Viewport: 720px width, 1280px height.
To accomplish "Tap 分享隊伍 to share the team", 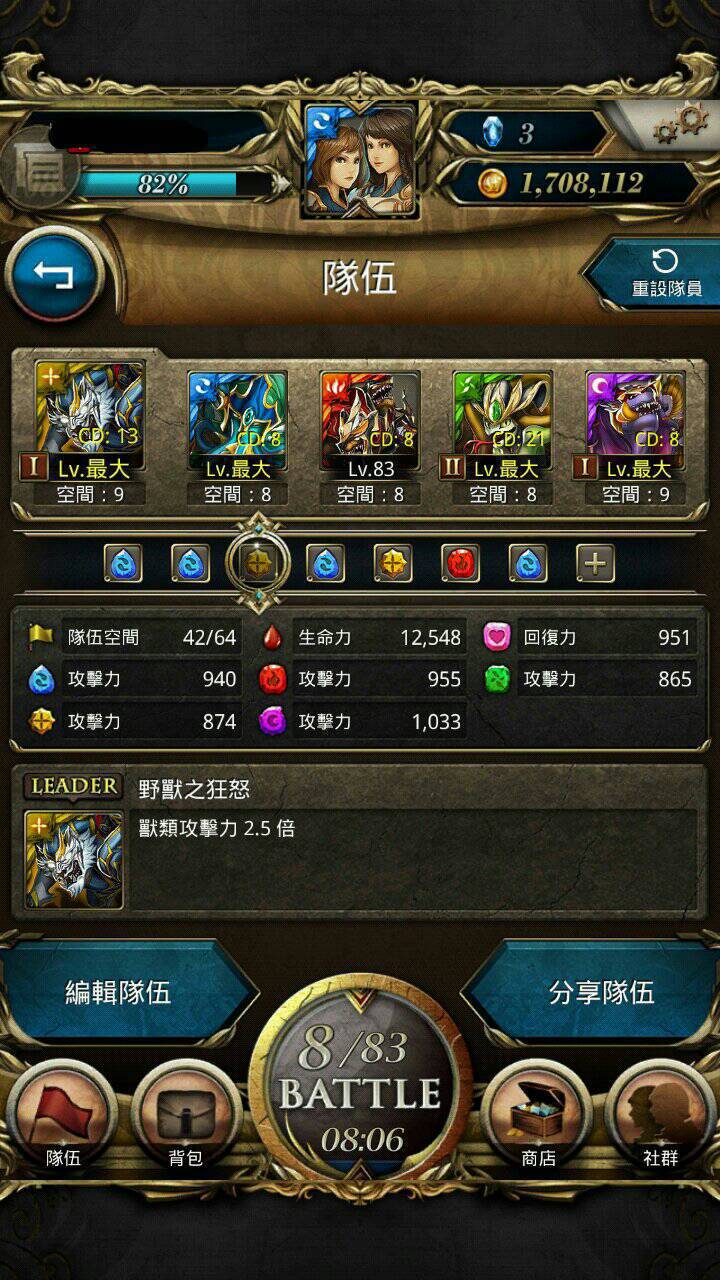I will [601, 992].
